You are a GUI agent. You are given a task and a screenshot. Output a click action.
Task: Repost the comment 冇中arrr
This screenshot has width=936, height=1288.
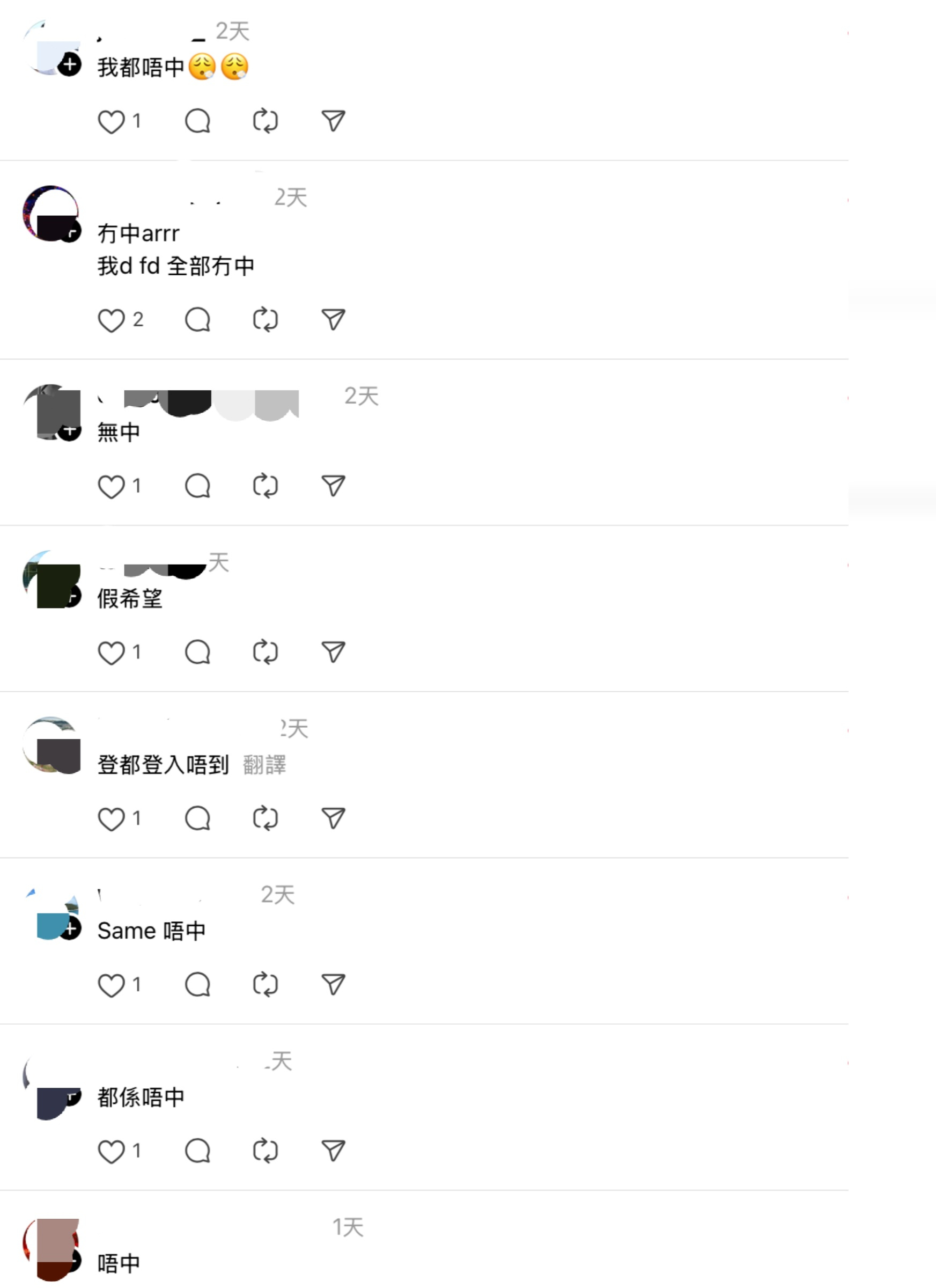(x=265, y=320)
